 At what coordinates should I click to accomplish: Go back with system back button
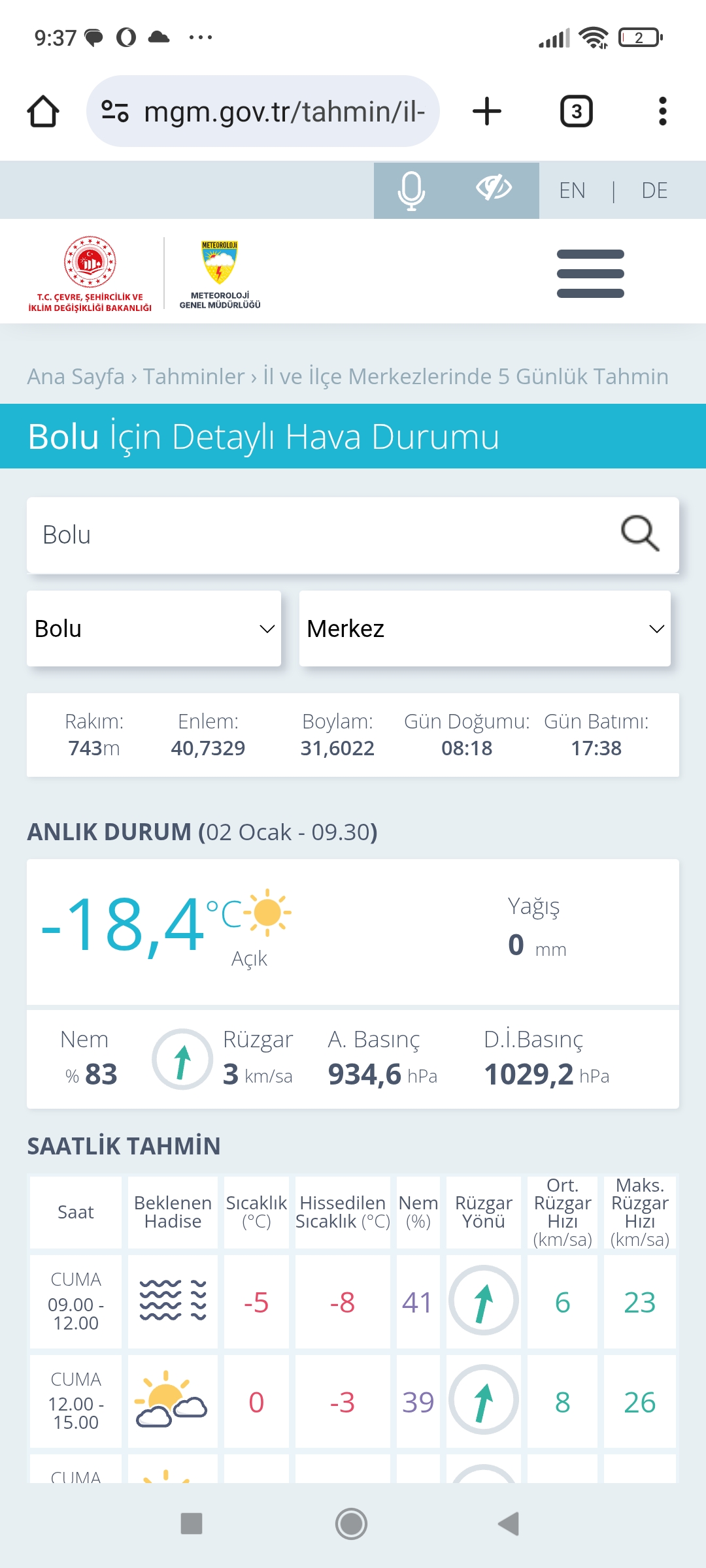[509, 1524]
